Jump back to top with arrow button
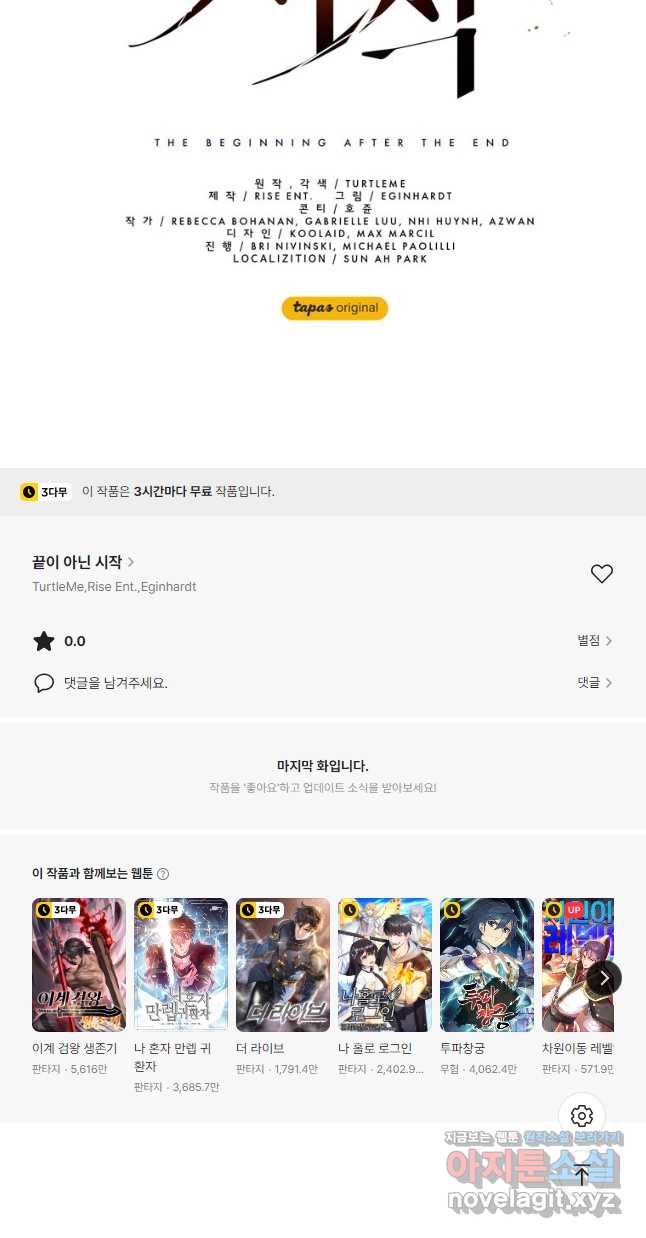646x1238 pixels. 582,1175
